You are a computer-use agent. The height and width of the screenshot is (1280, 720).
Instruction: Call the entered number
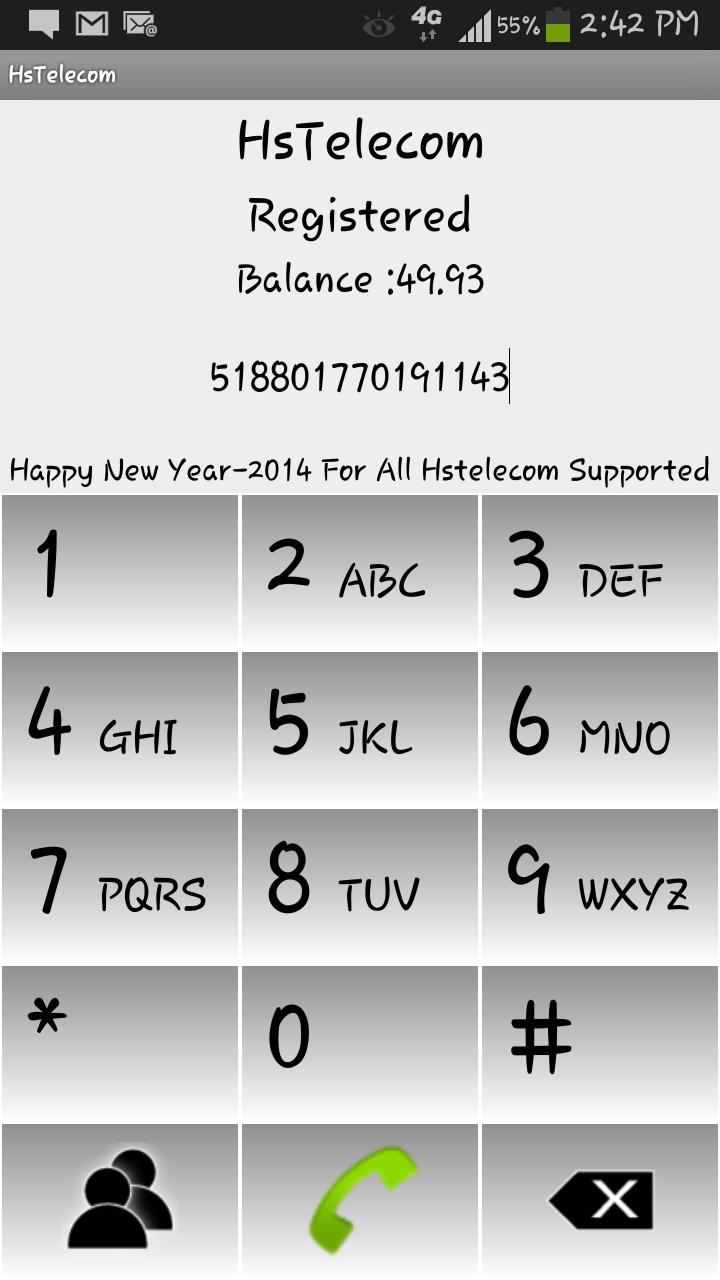[x=360, y=1200]
